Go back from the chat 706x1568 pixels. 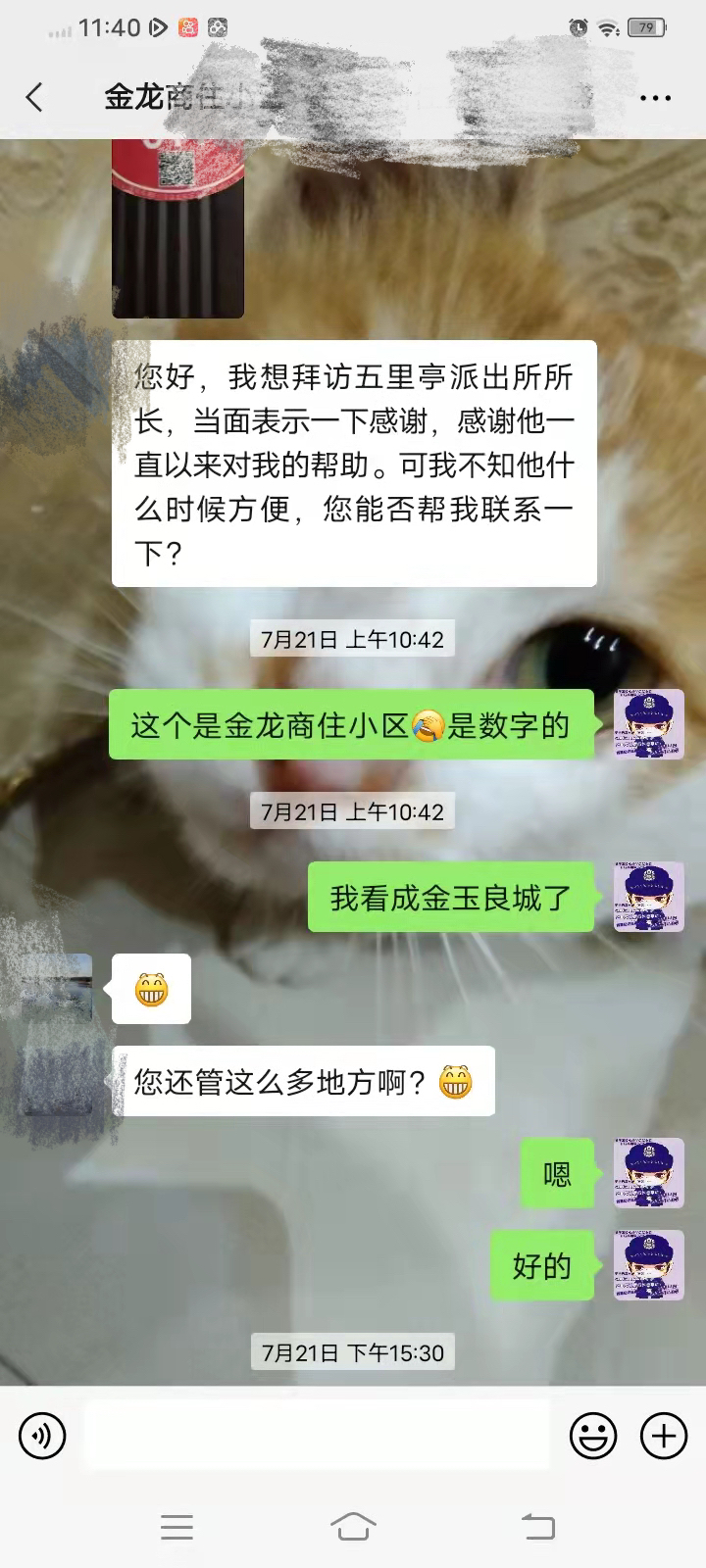click(35, 97)
